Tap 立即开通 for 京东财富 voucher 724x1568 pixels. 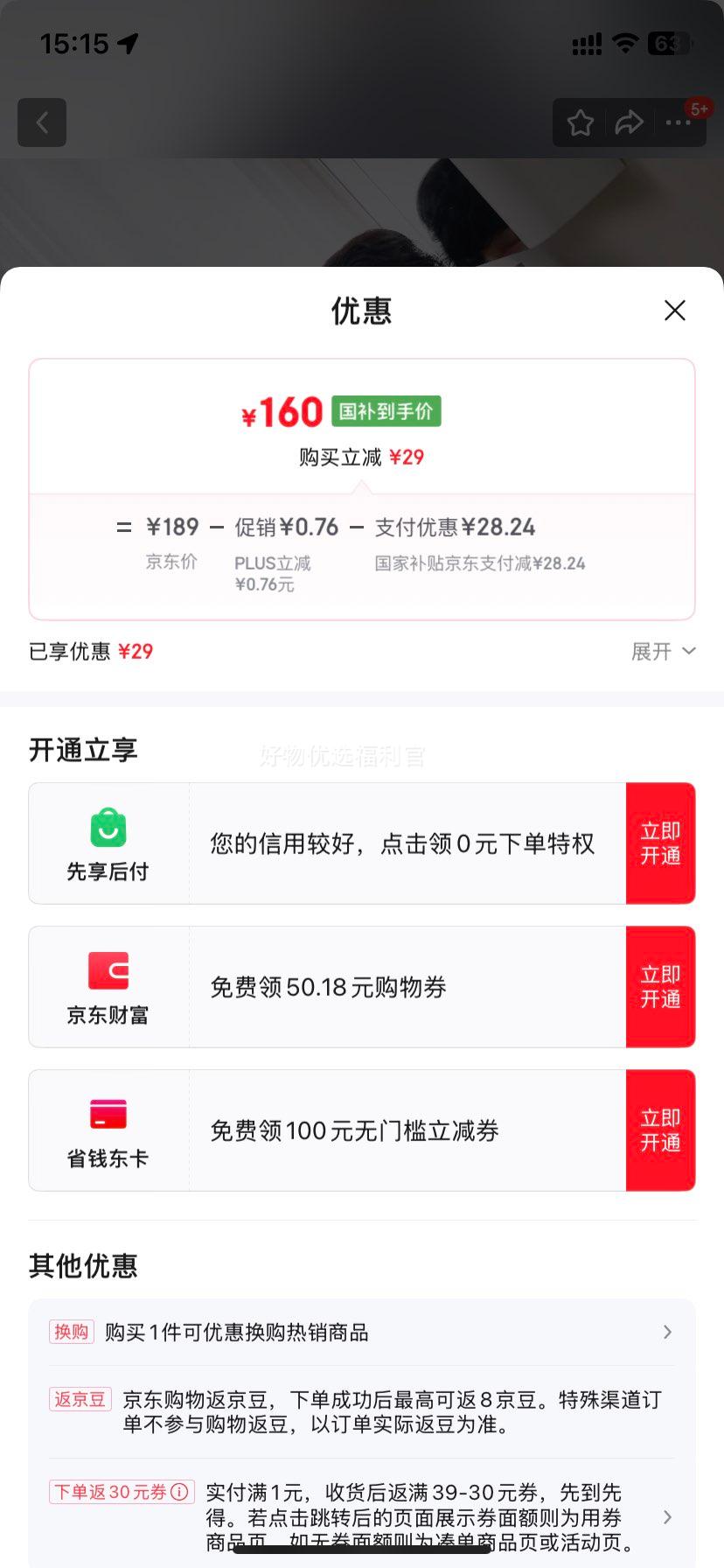click(661, 986)
